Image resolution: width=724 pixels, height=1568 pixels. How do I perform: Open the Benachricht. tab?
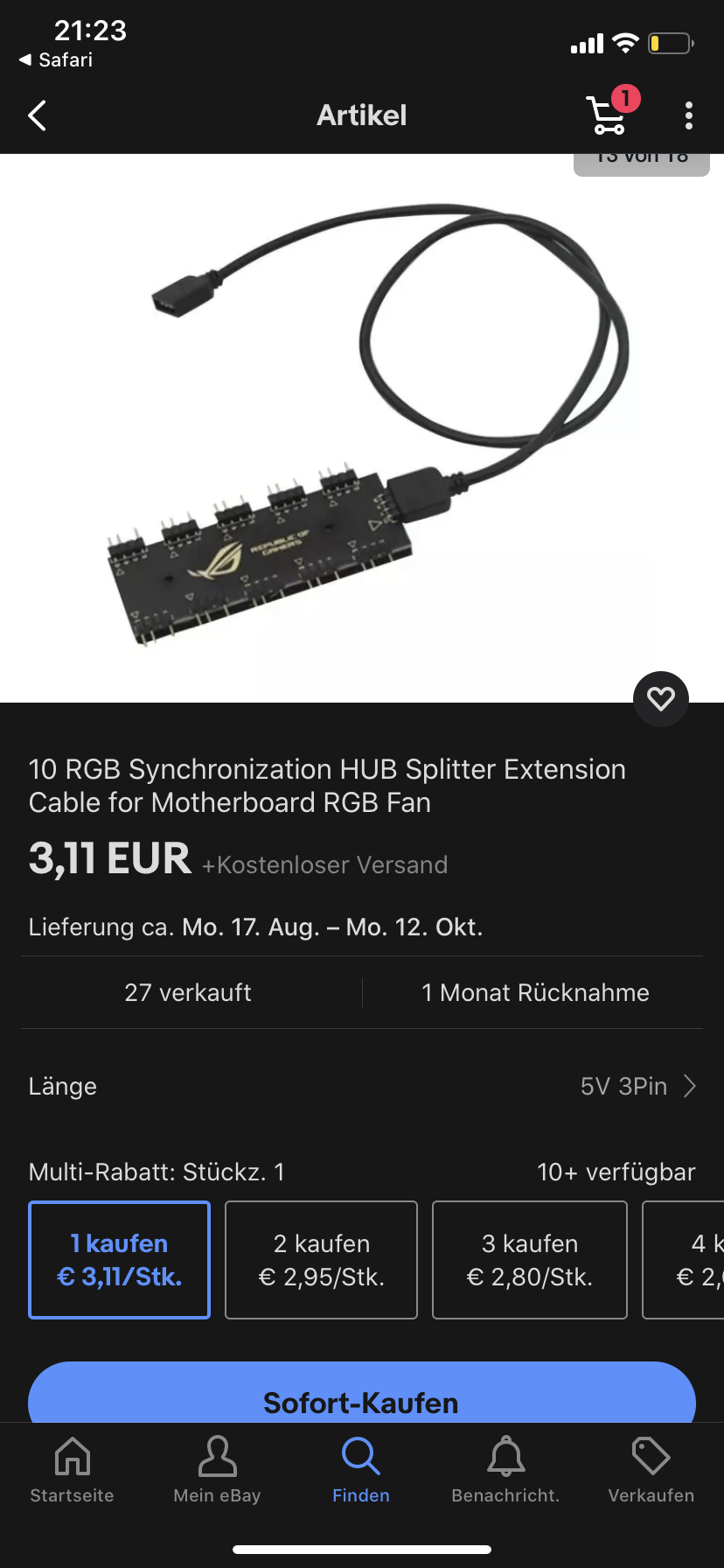coord(505,1470)
